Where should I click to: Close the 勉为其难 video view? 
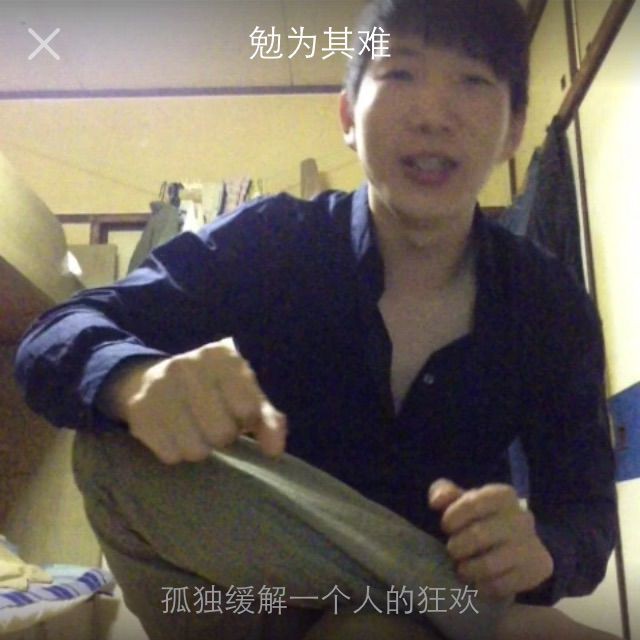pyautogui.click(x=43, y=43)
